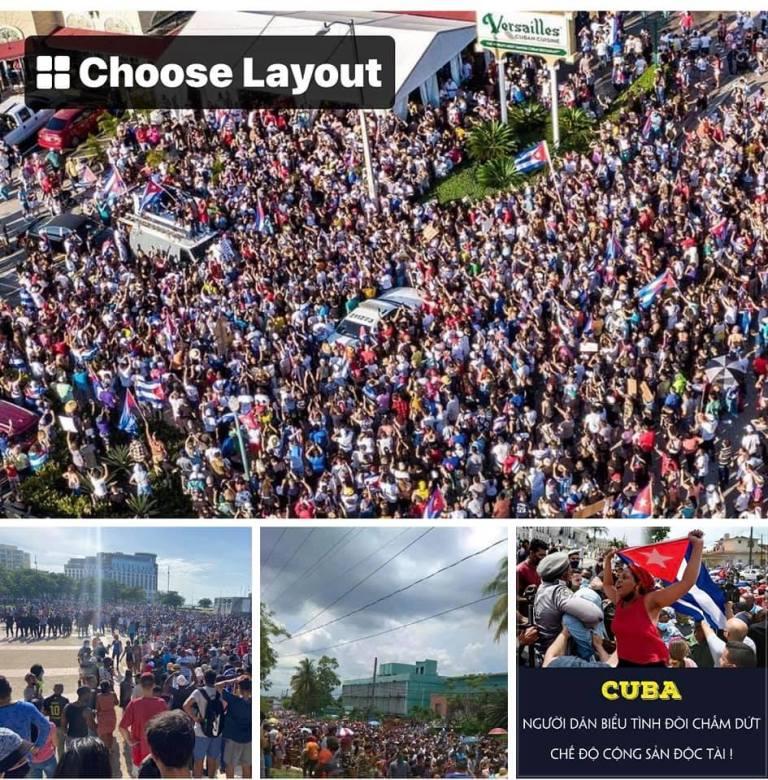Open the CUBA flag photo tile
Image resolution: width=768 pixels, height=780 pixels.
(641, 652)
